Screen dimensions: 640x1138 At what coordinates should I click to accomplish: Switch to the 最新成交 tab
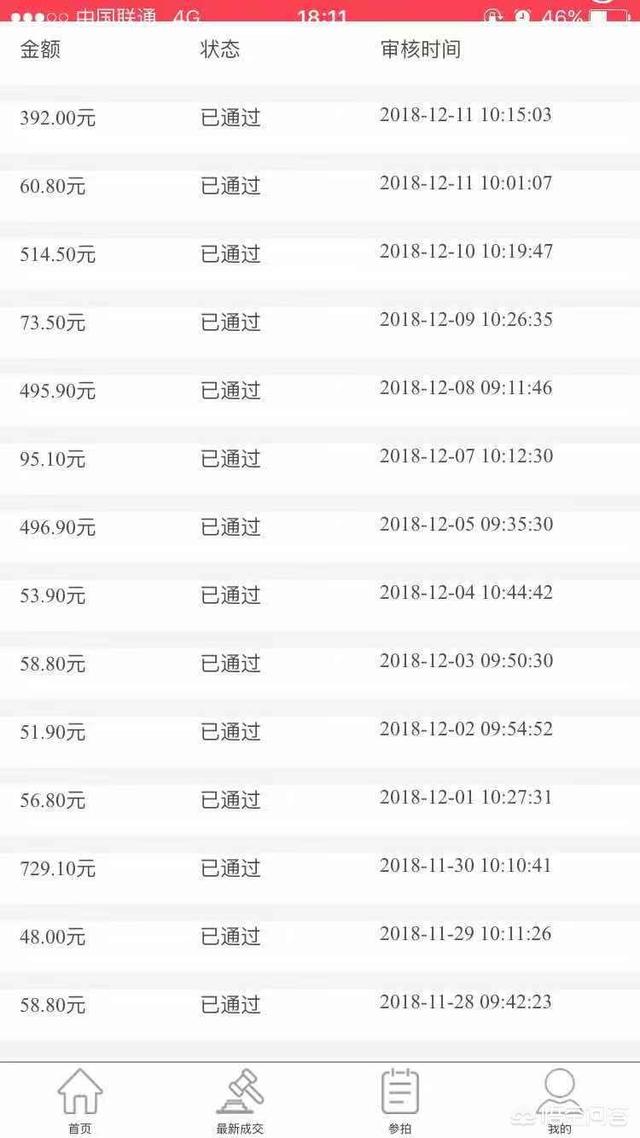(240, 1100)
